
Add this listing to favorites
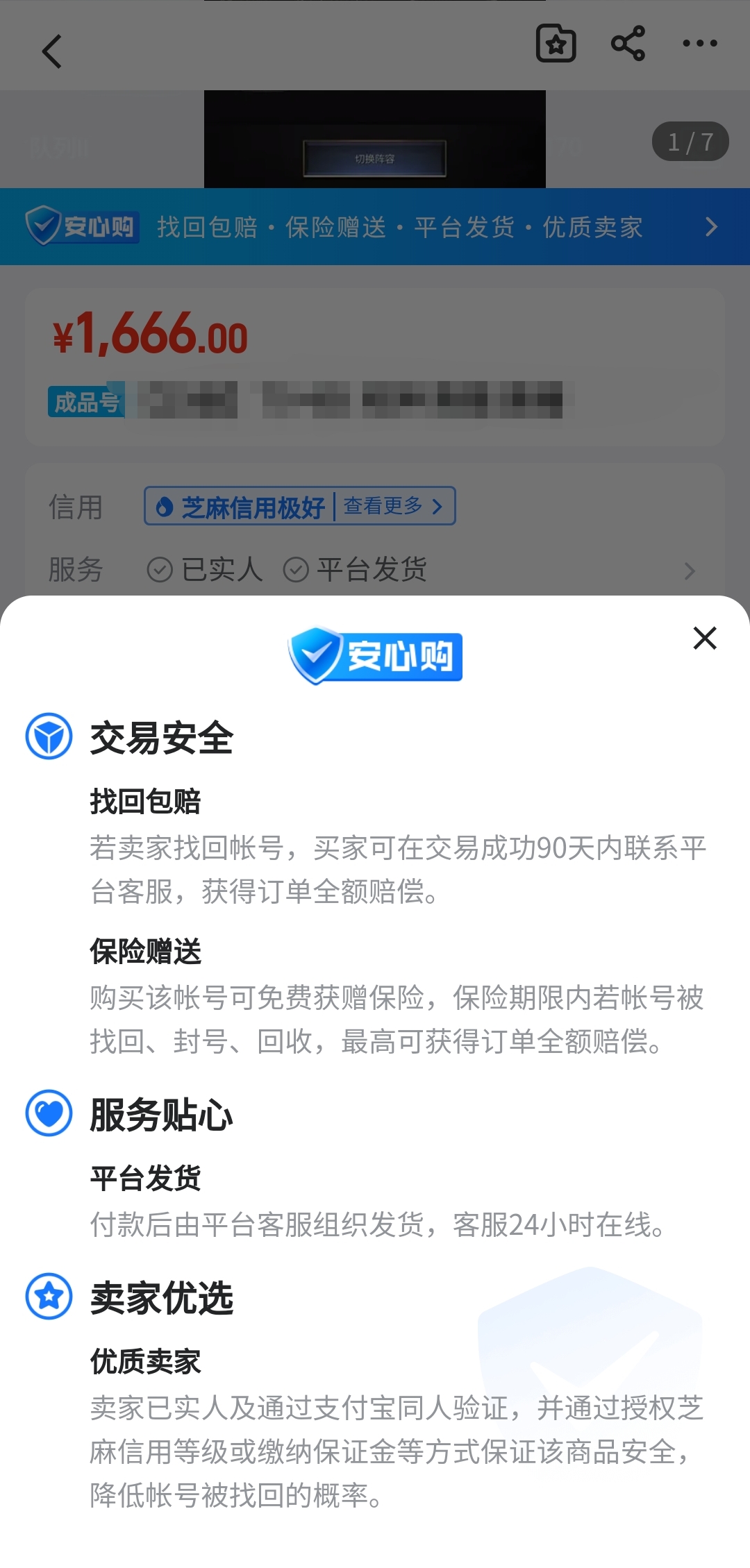556,44
